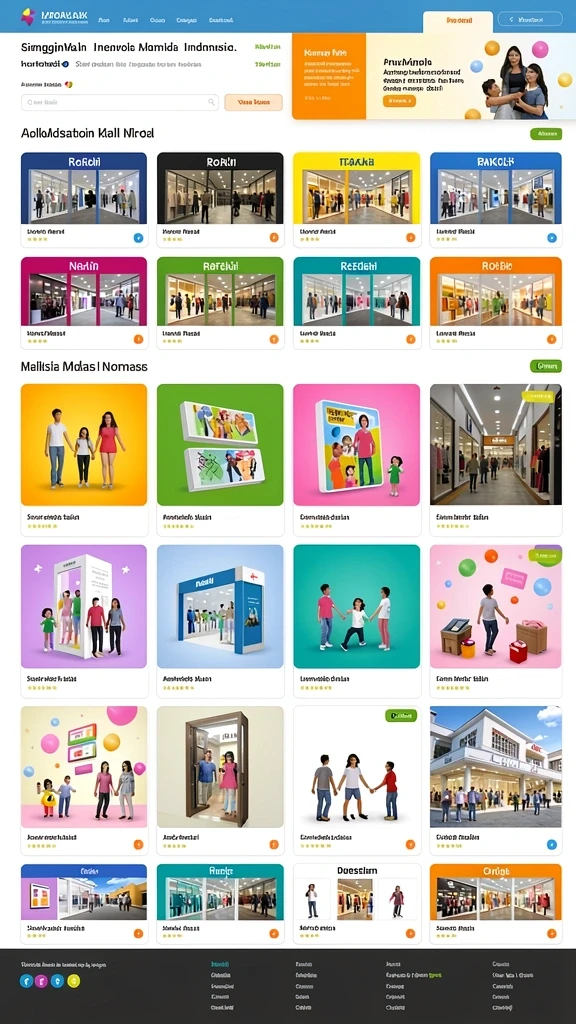Open the shopping mall exterior photo tile
This screenshot has width=576, height=1024.
496,780
